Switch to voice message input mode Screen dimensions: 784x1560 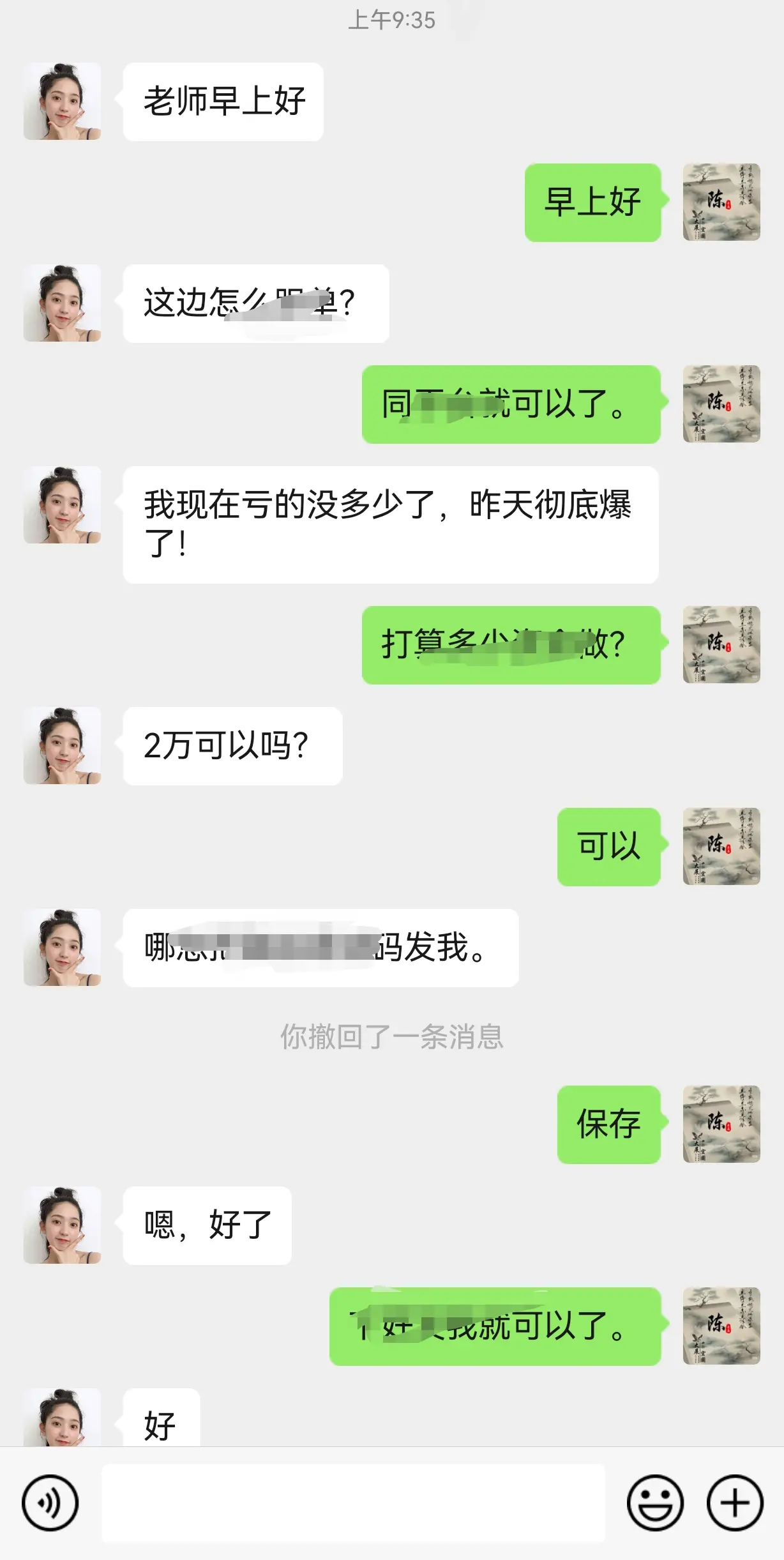pos(51,1503)
